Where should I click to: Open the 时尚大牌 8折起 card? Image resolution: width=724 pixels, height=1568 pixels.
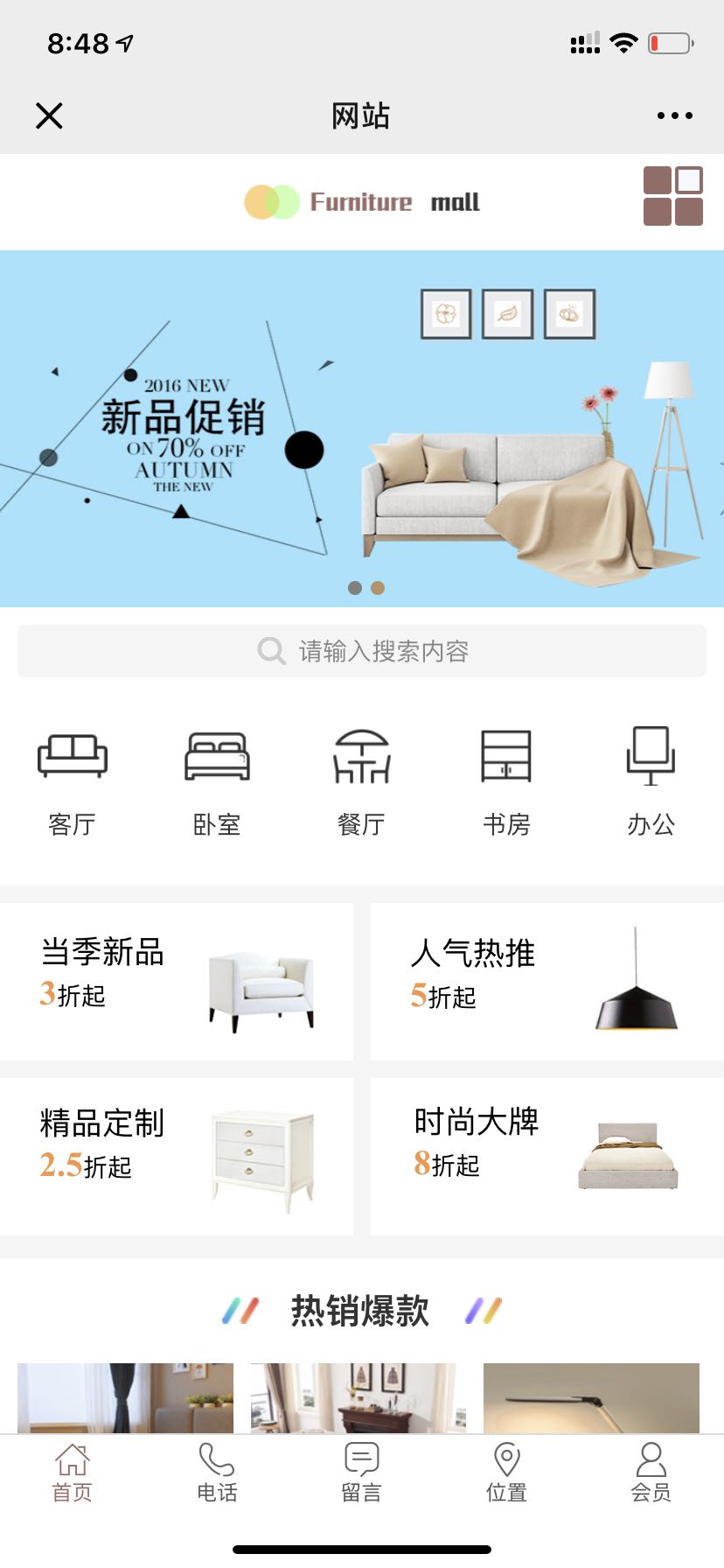[546, 1157]
